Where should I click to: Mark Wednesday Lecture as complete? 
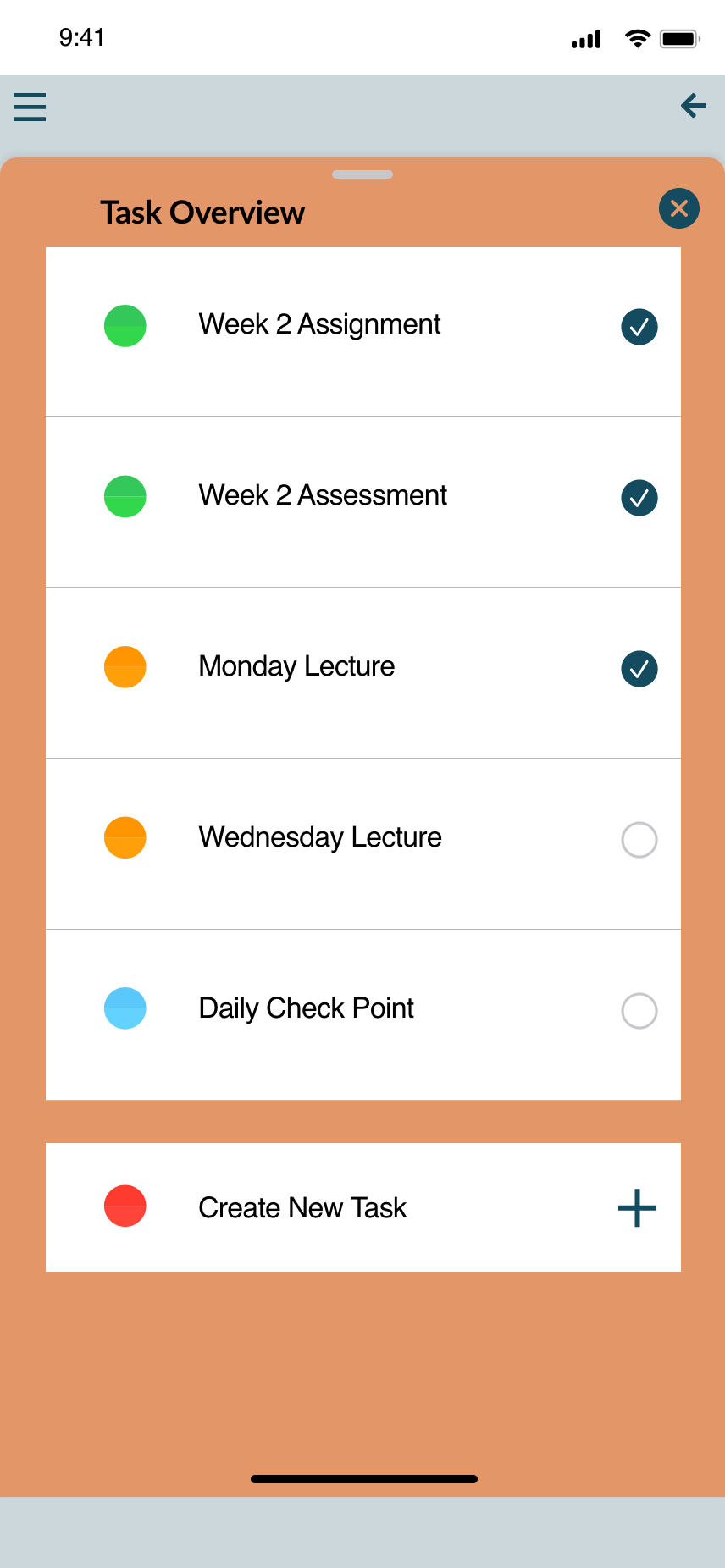coord(639,840)
